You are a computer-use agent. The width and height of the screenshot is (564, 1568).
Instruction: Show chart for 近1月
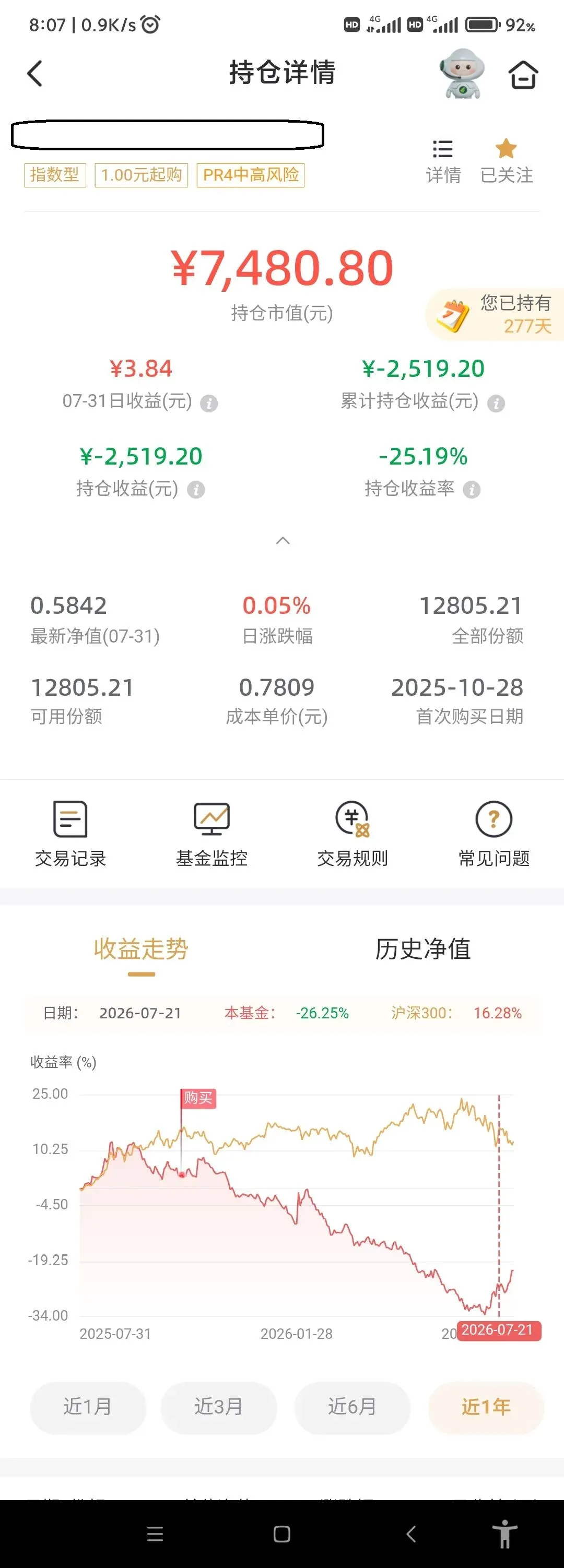pos(88,1407)
